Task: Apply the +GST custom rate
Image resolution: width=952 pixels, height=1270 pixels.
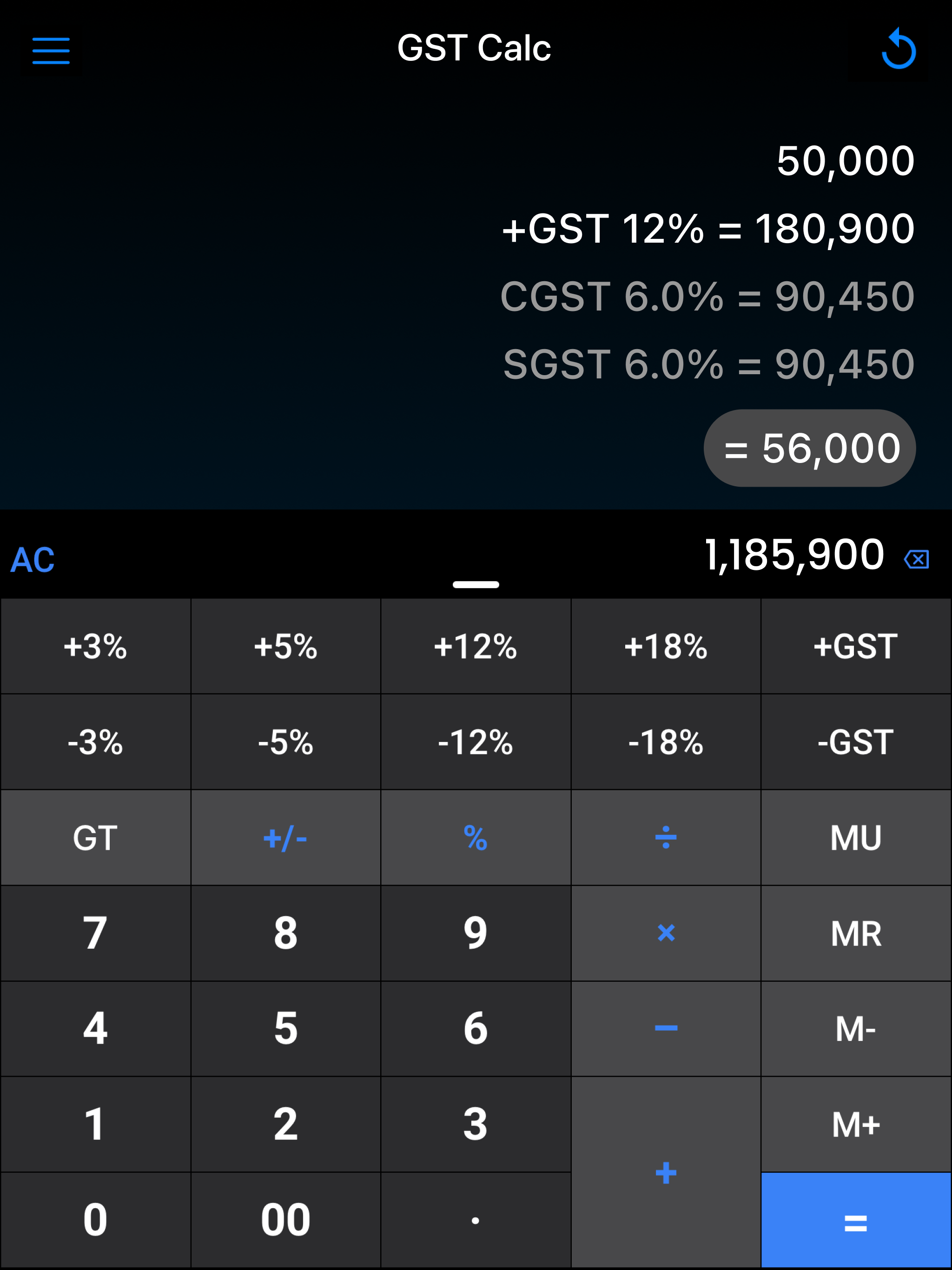Action: (855, 647)
